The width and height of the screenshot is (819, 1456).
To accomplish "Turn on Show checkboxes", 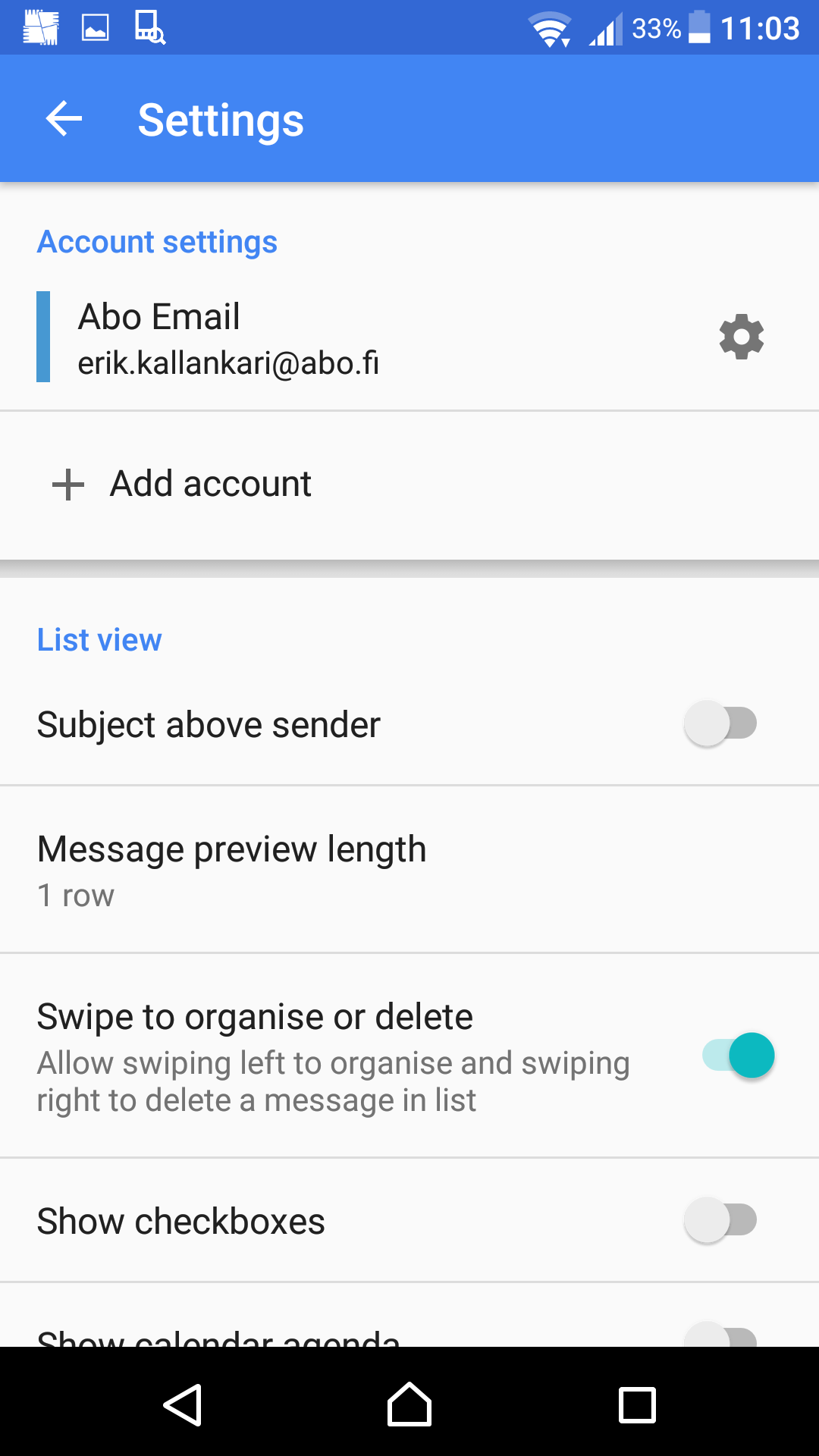I will [x=720, y=1220].
